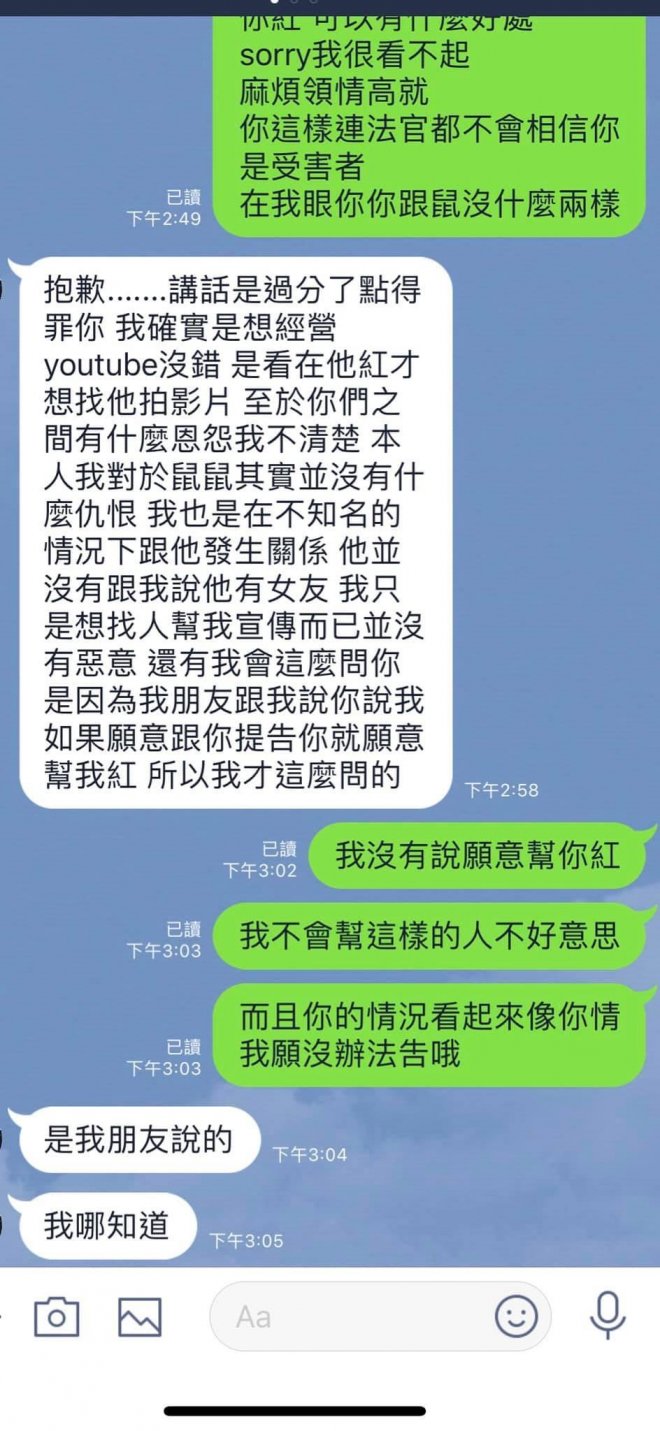Image resolution: width=660 pixels, height=1431 pixels.
Task: Open the emoji and sticker picker
Action: 516,1316
